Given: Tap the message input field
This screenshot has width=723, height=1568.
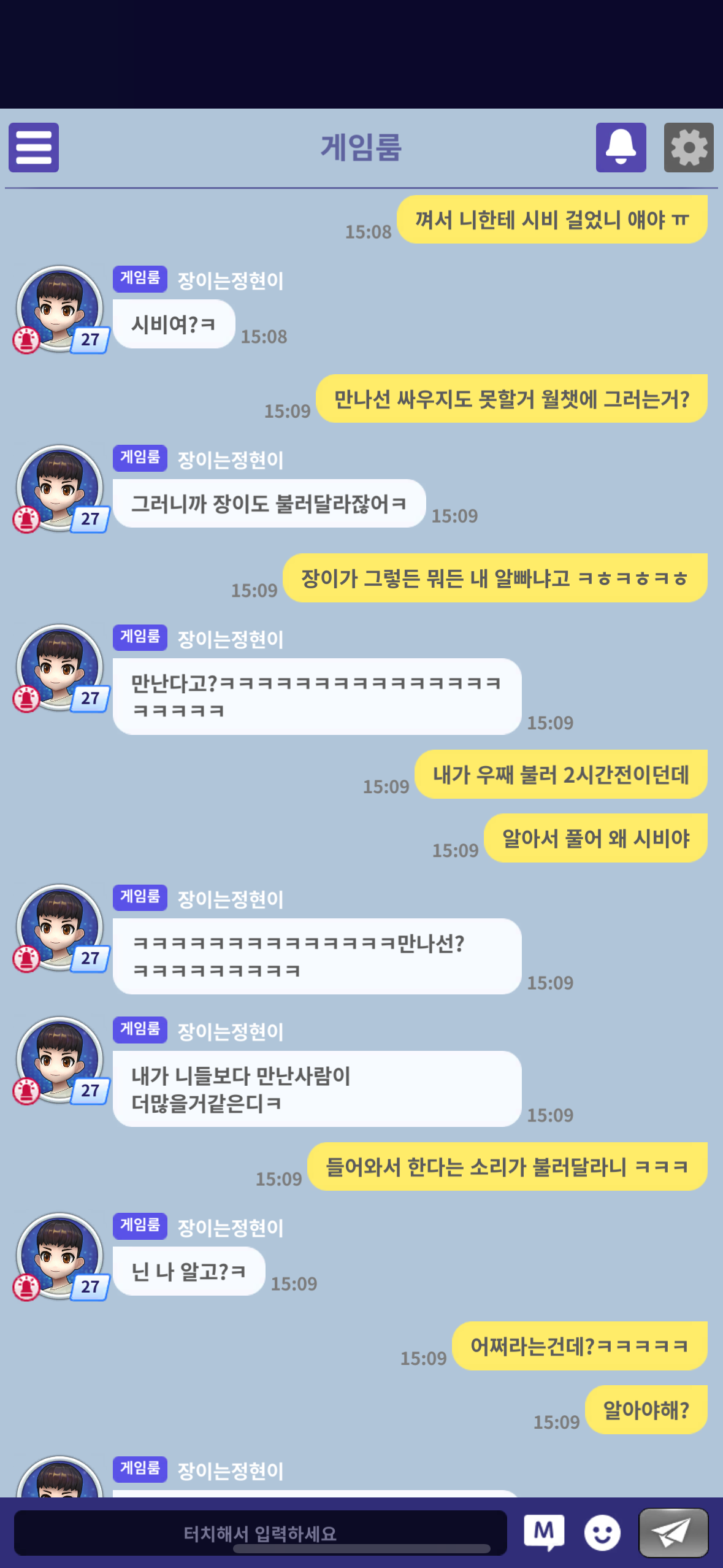Looking at the screenshot, I should click(260, 1533).
